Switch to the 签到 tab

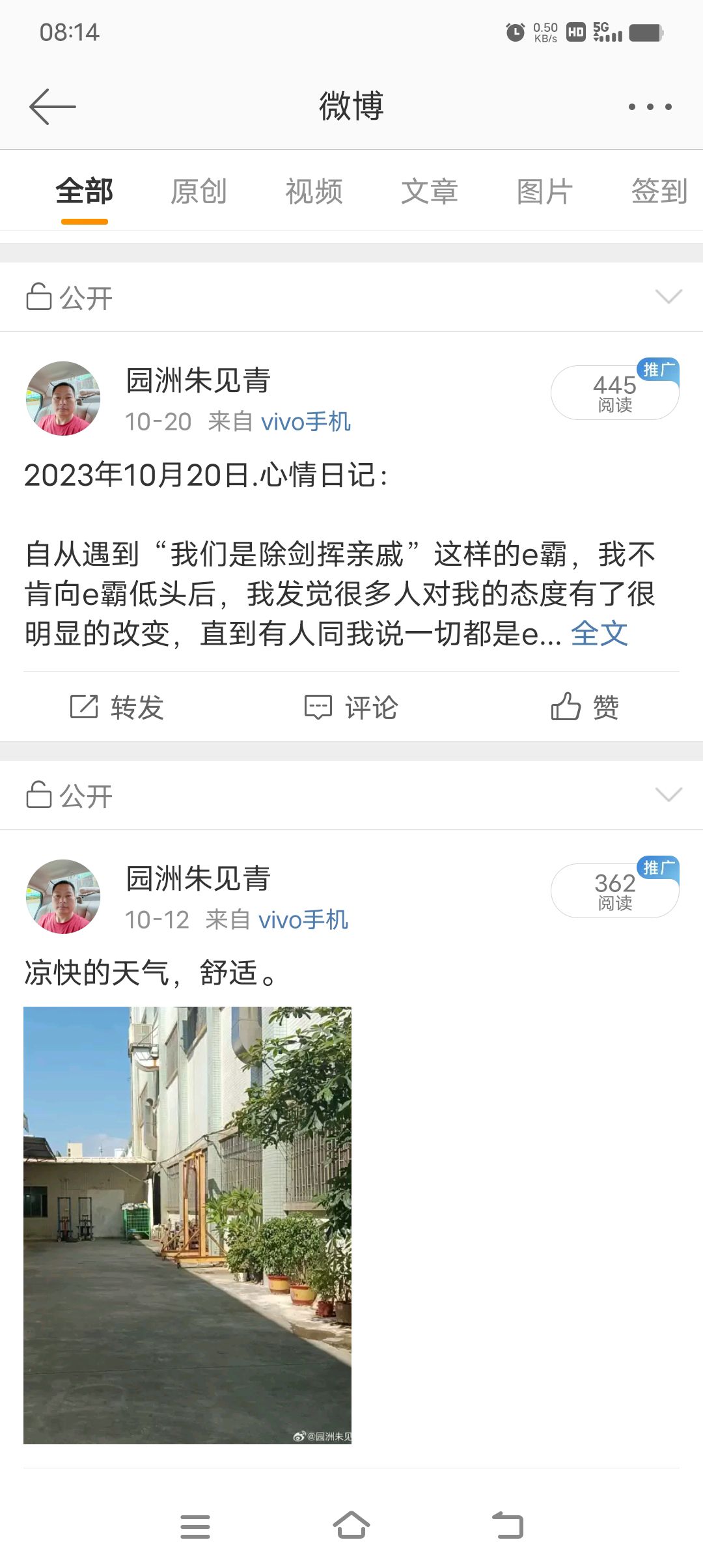point(659,191)
